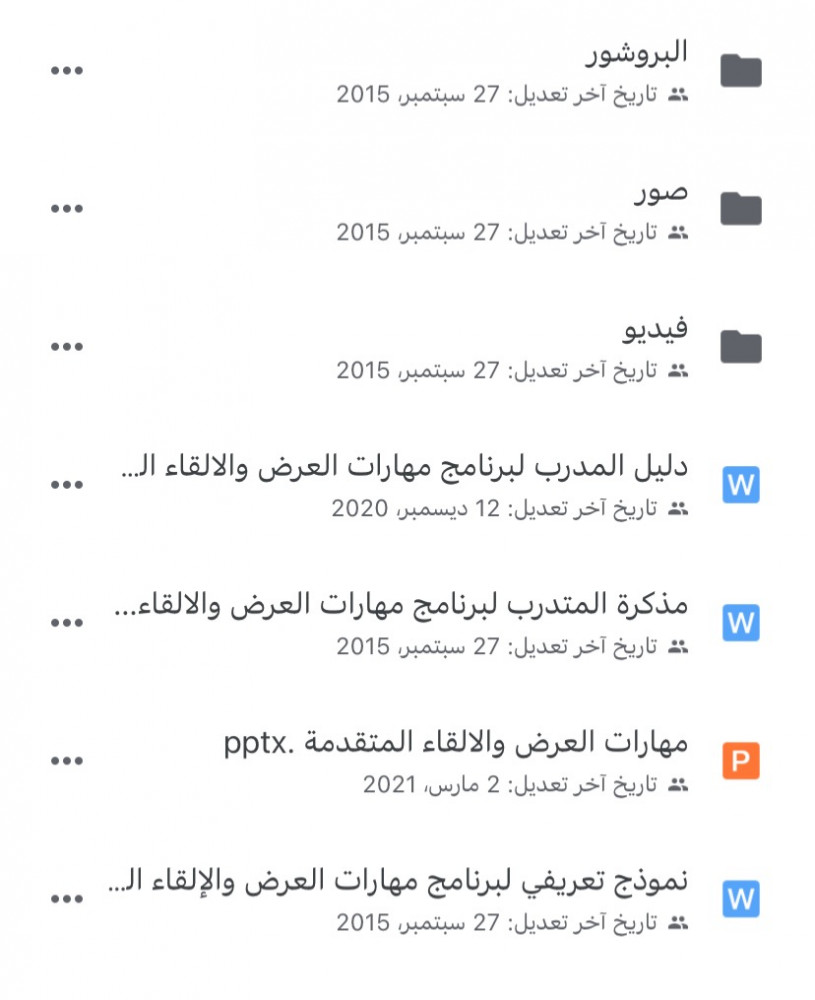
Task: Open more options for صور folder
Action: 67,209
